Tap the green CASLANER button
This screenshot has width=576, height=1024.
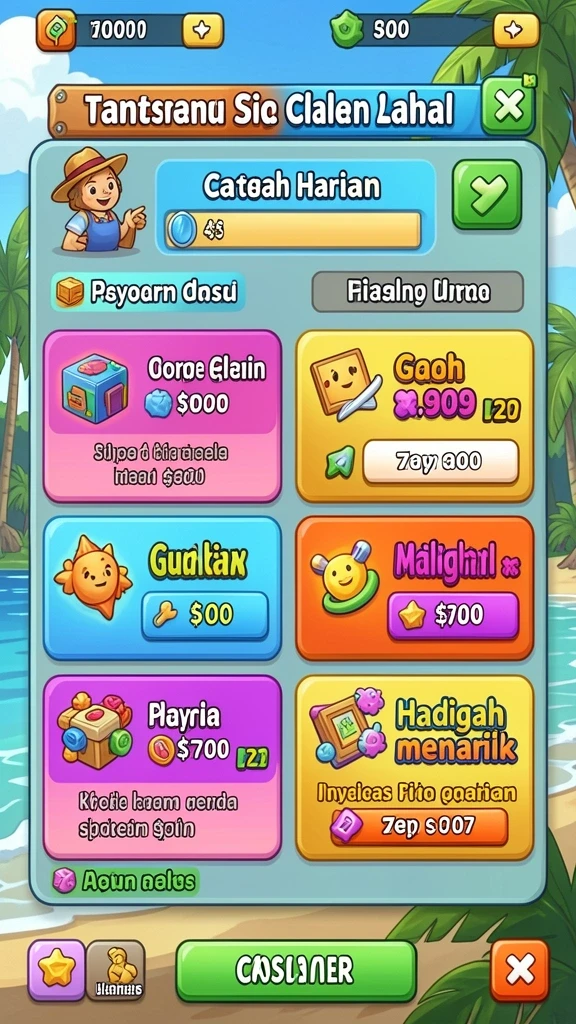tap(296, 970)
